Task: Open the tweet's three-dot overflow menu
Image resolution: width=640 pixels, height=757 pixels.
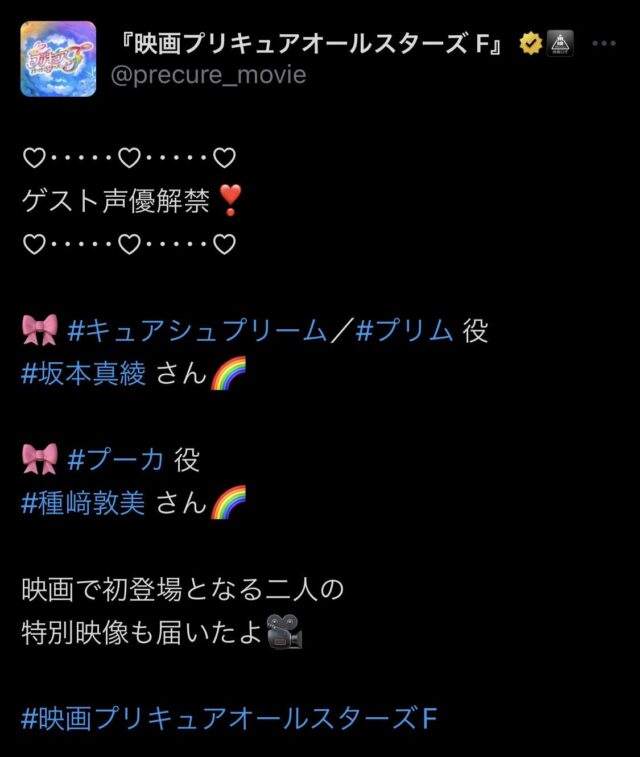Action: tap(604, 44)
